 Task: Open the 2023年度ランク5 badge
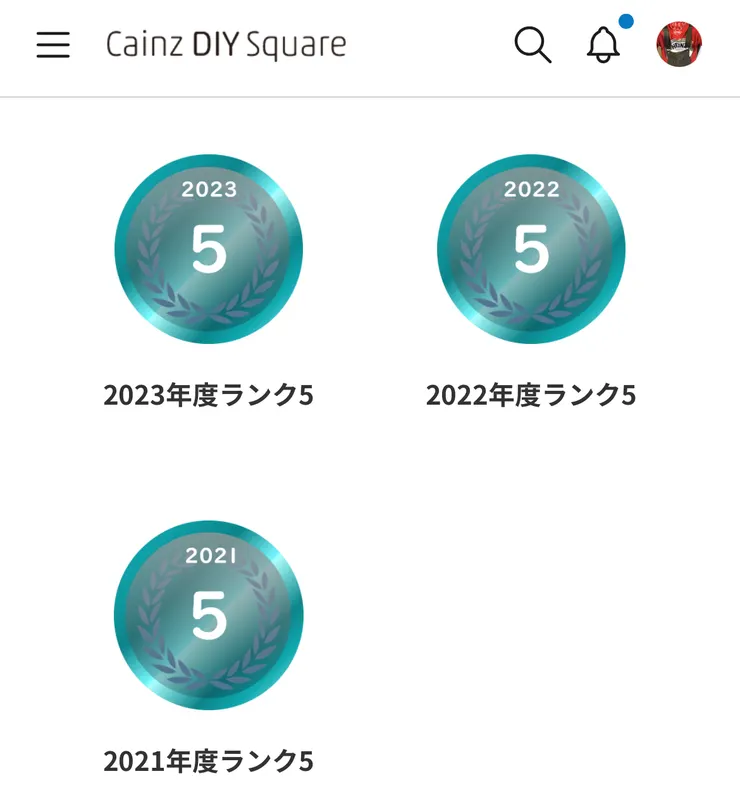click(x=208, y=249)
